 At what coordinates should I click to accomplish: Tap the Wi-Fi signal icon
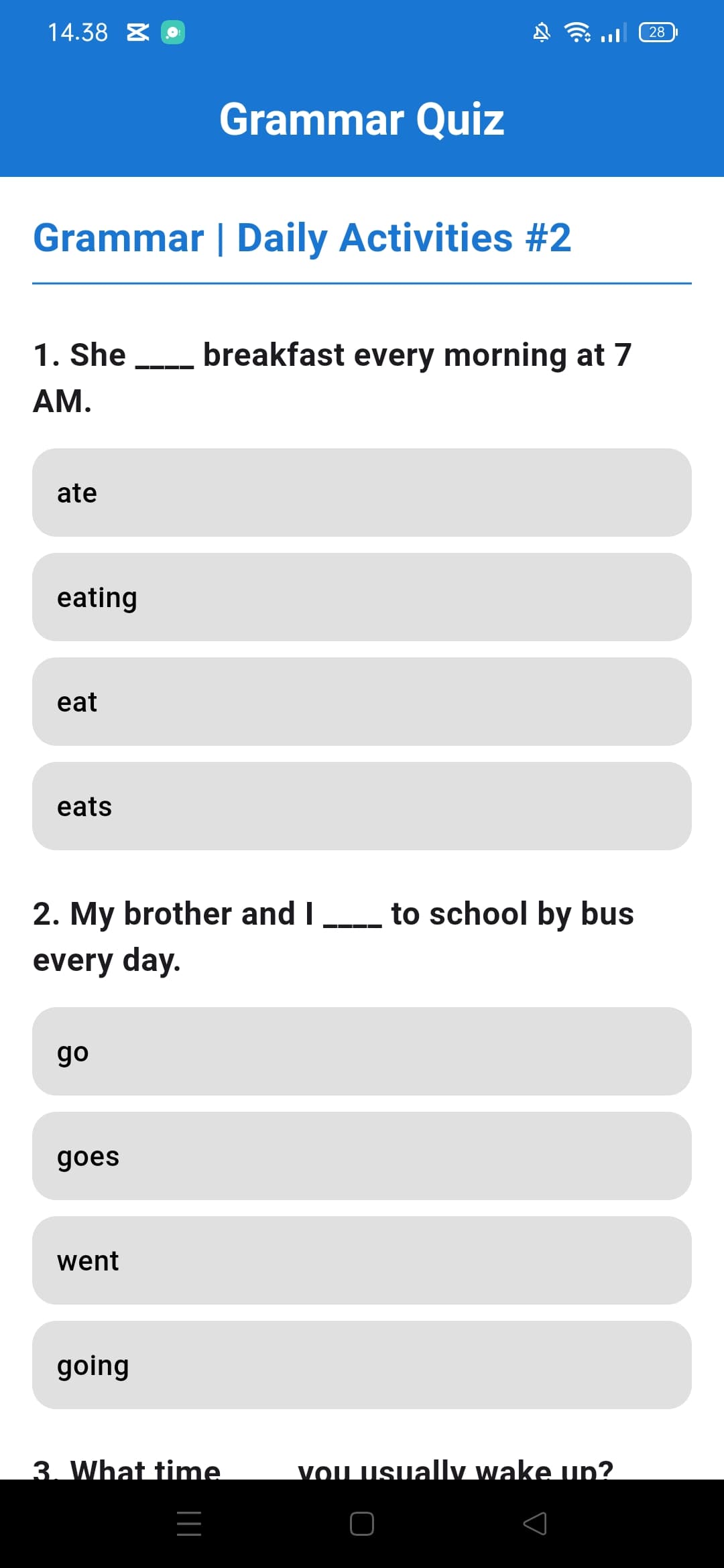[x=578, y=31]
